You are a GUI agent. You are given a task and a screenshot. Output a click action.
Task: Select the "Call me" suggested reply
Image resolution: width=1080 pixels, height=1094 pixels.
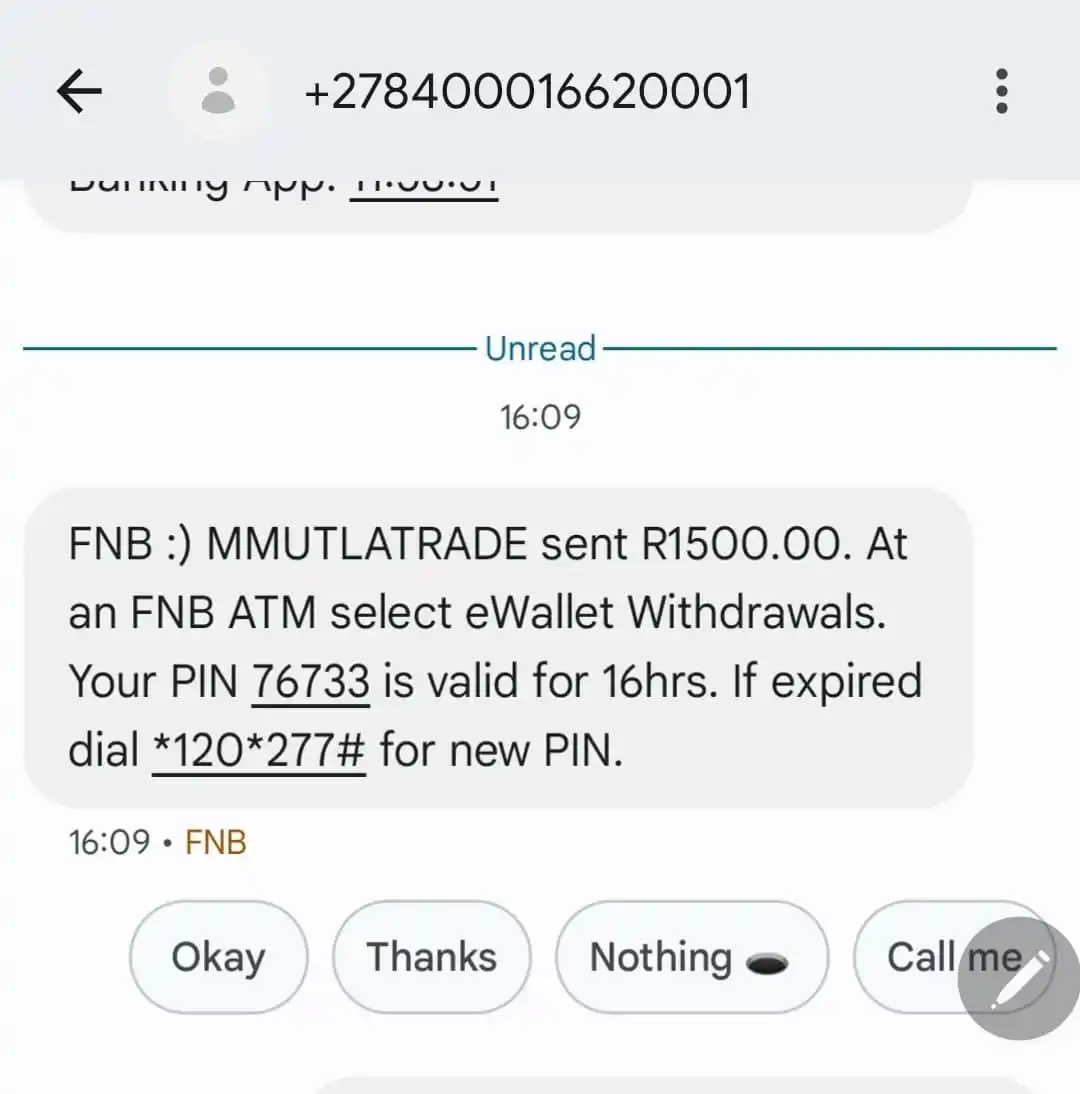920,958
